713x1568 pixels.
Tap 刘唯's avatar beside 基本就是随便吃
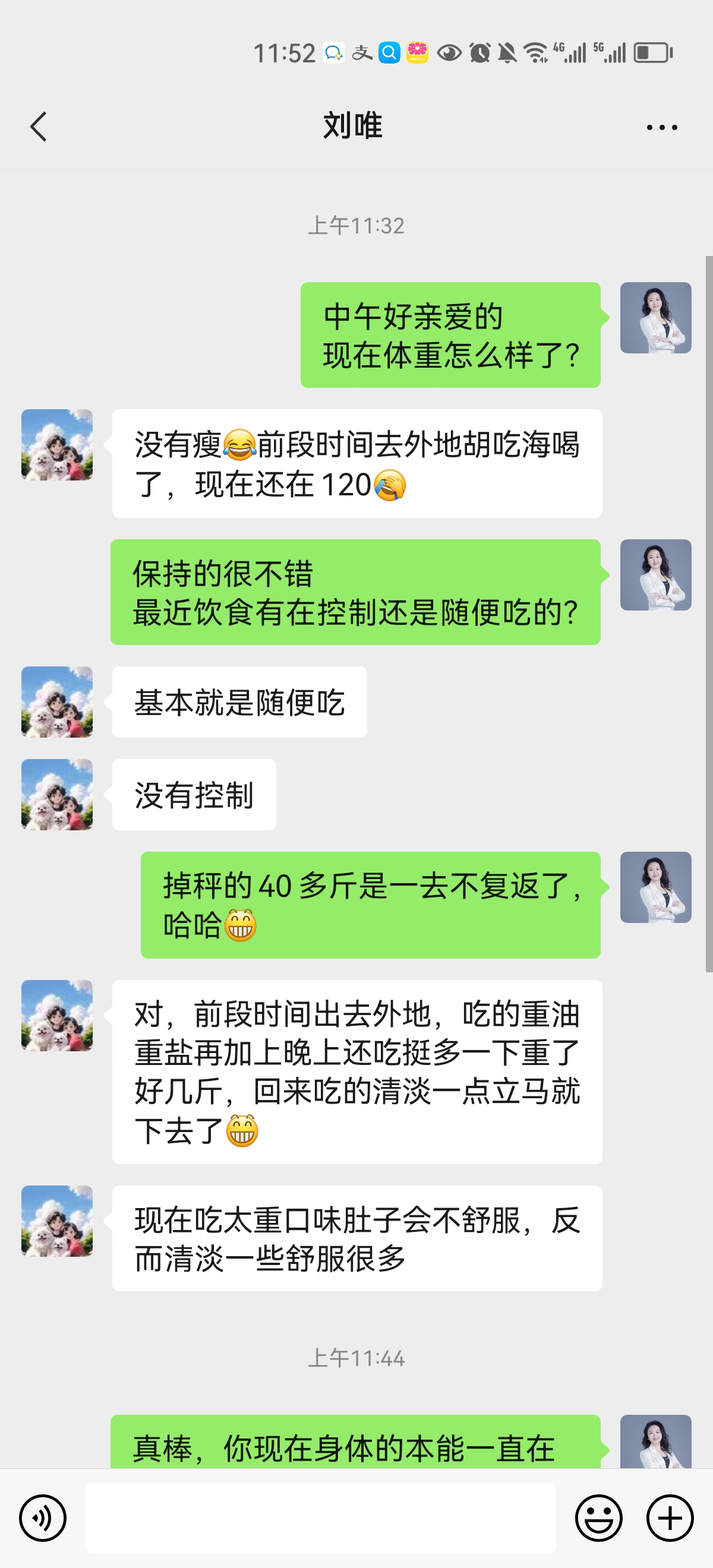coord(57,702)
